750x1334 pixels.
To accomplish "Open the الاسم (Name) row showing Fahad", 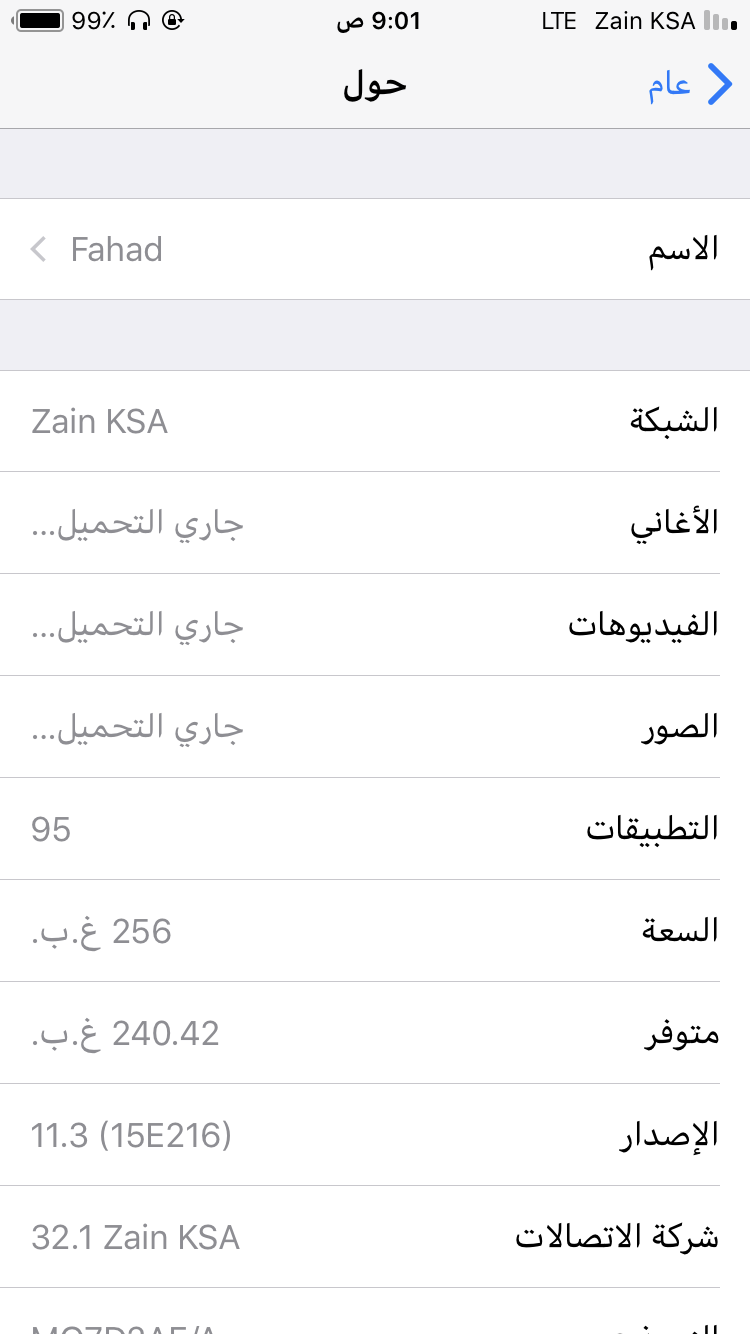I will (375, 249).
